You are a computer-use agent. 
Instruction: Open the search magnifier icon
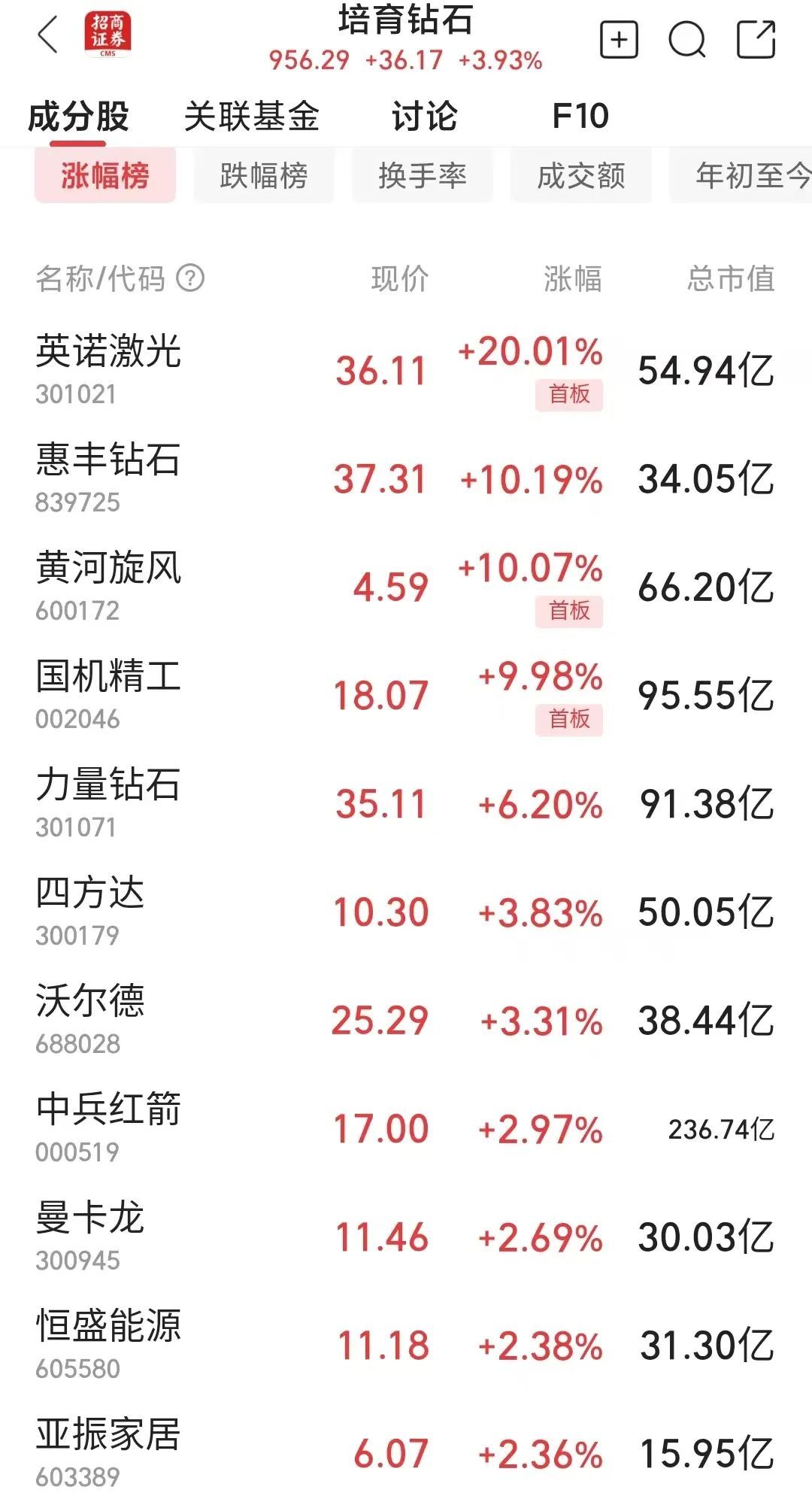click(x=687, y=39)
